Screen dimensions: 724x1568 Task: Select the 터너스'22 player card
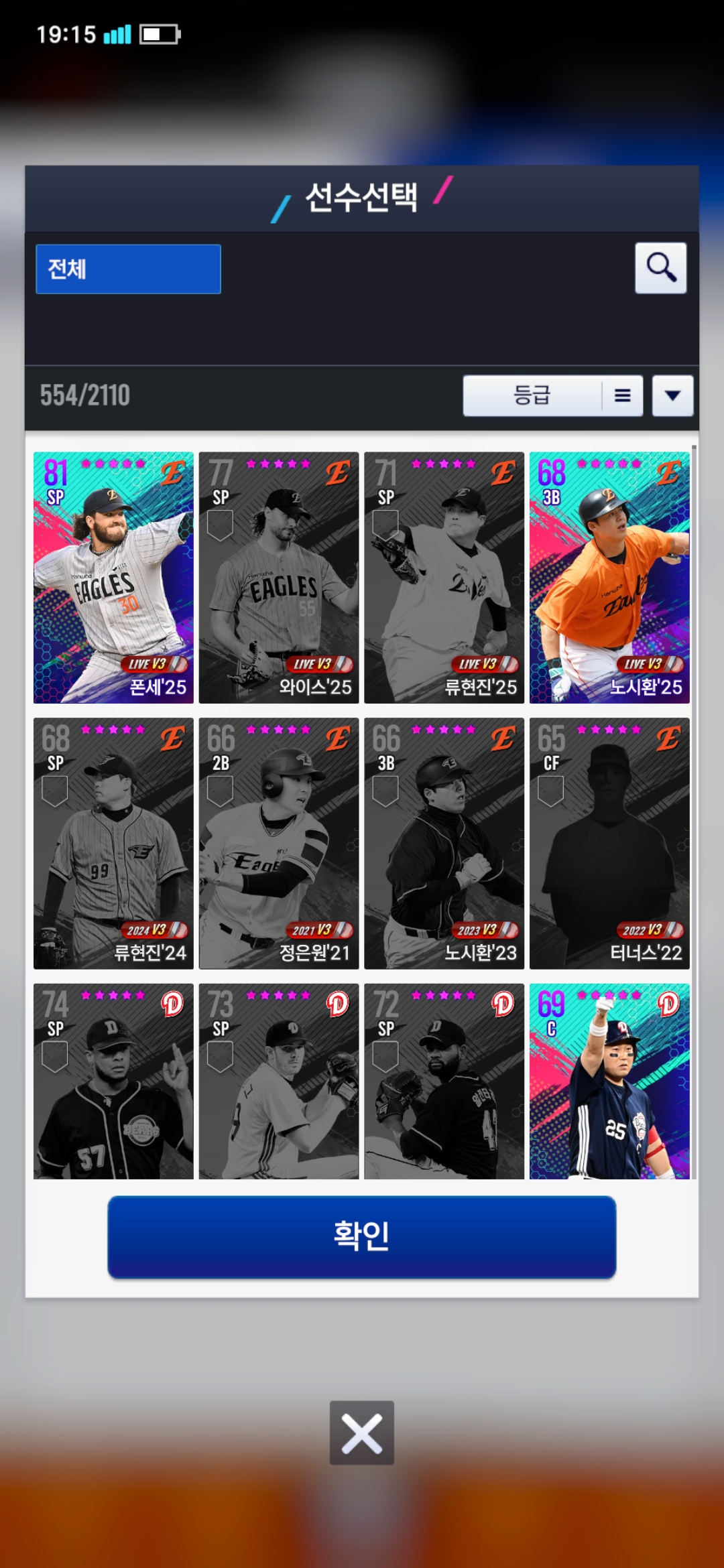click(609, 843)
